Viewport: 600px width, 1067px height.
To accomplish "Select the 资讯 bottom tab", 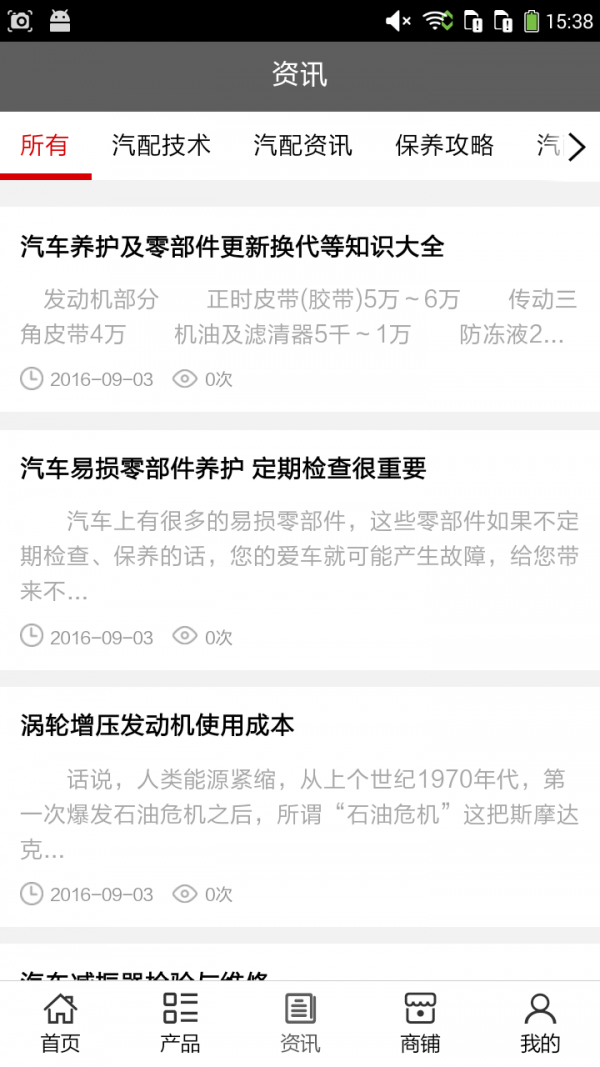I will point(300,1023).
